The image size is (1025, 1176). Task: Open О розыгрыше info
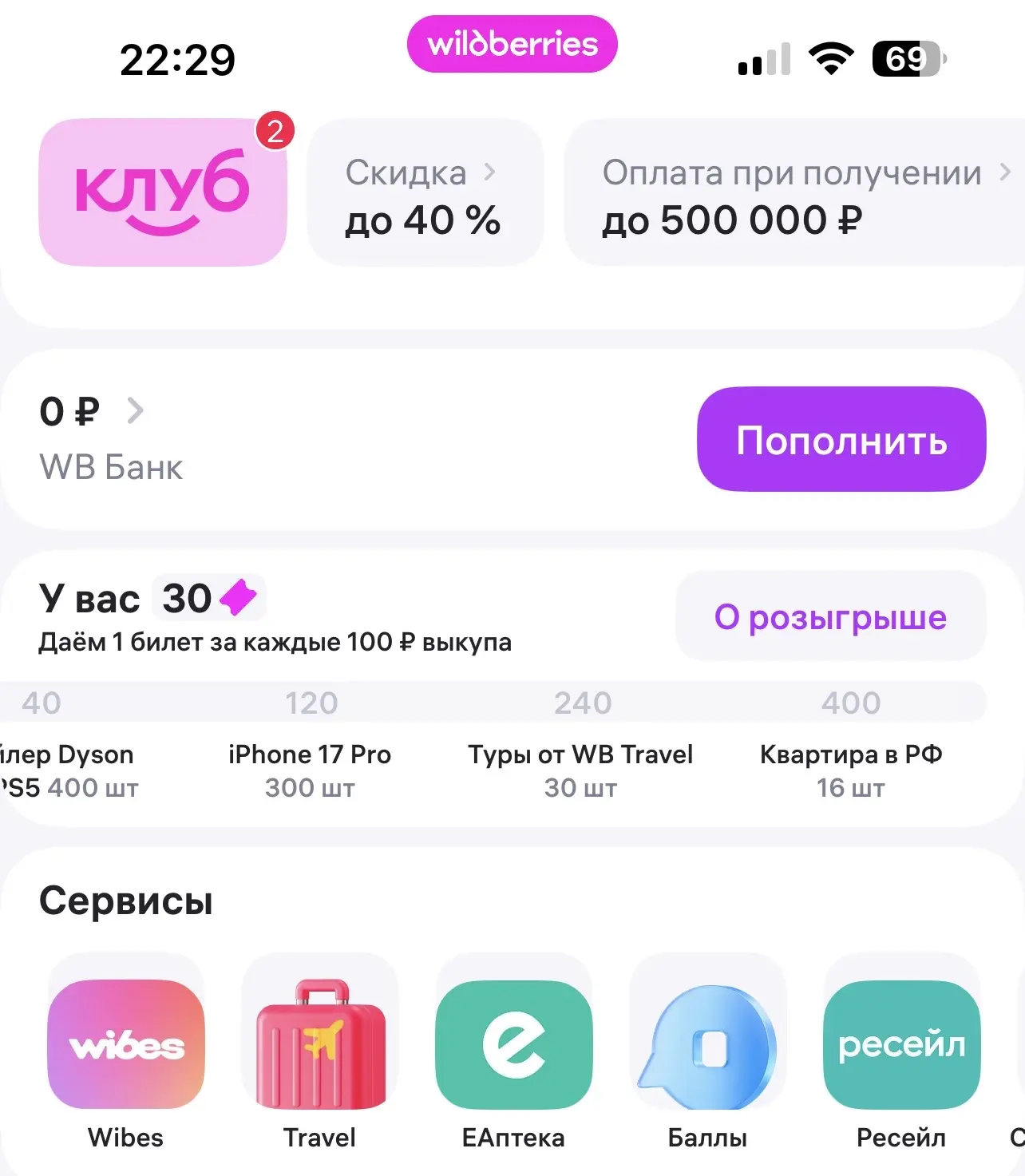pyautogui.click(x=830, y=616)
